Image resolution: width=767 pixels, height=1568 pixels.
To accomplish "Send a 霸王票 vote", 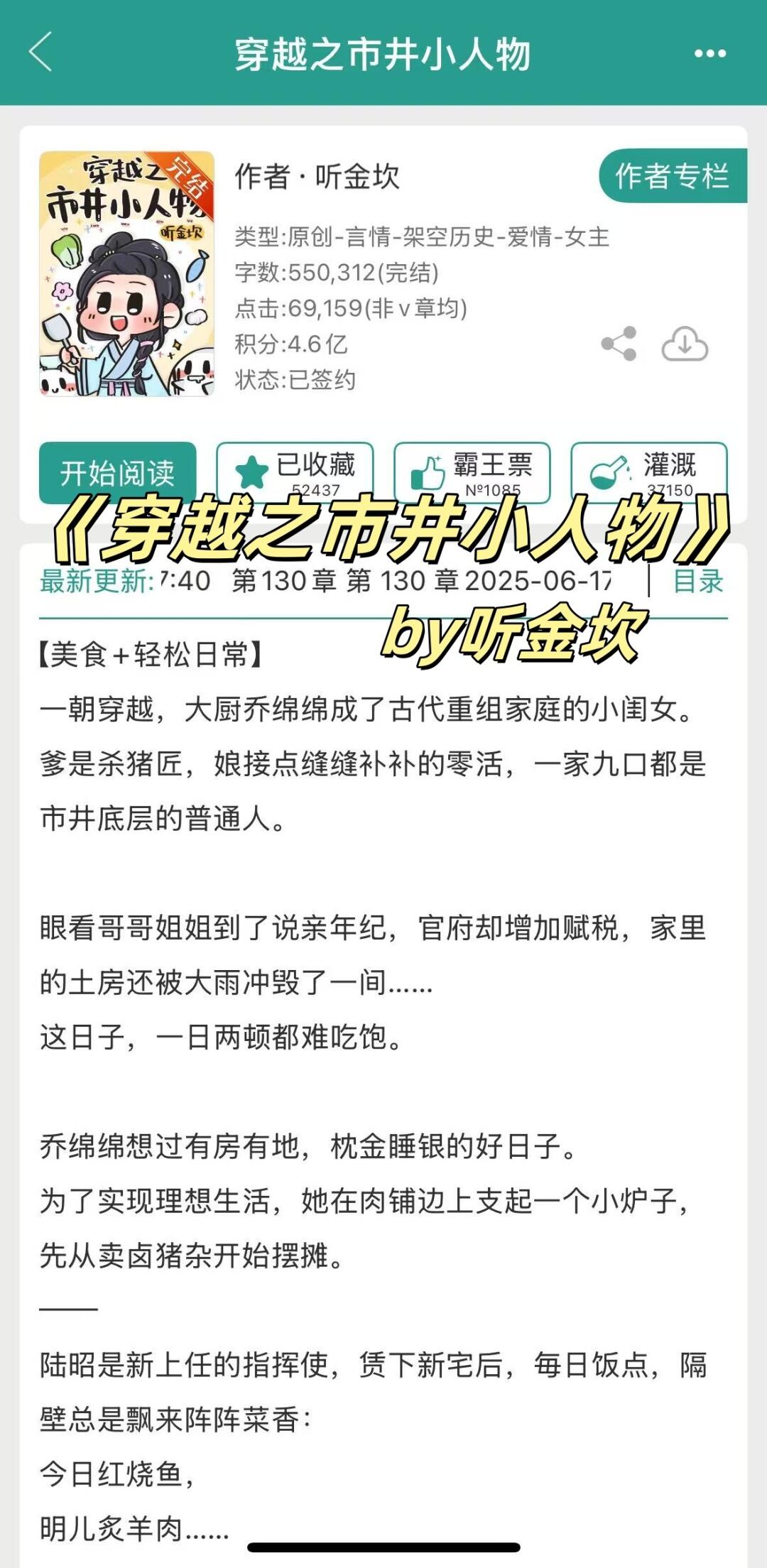I will (x=472, y=469).
